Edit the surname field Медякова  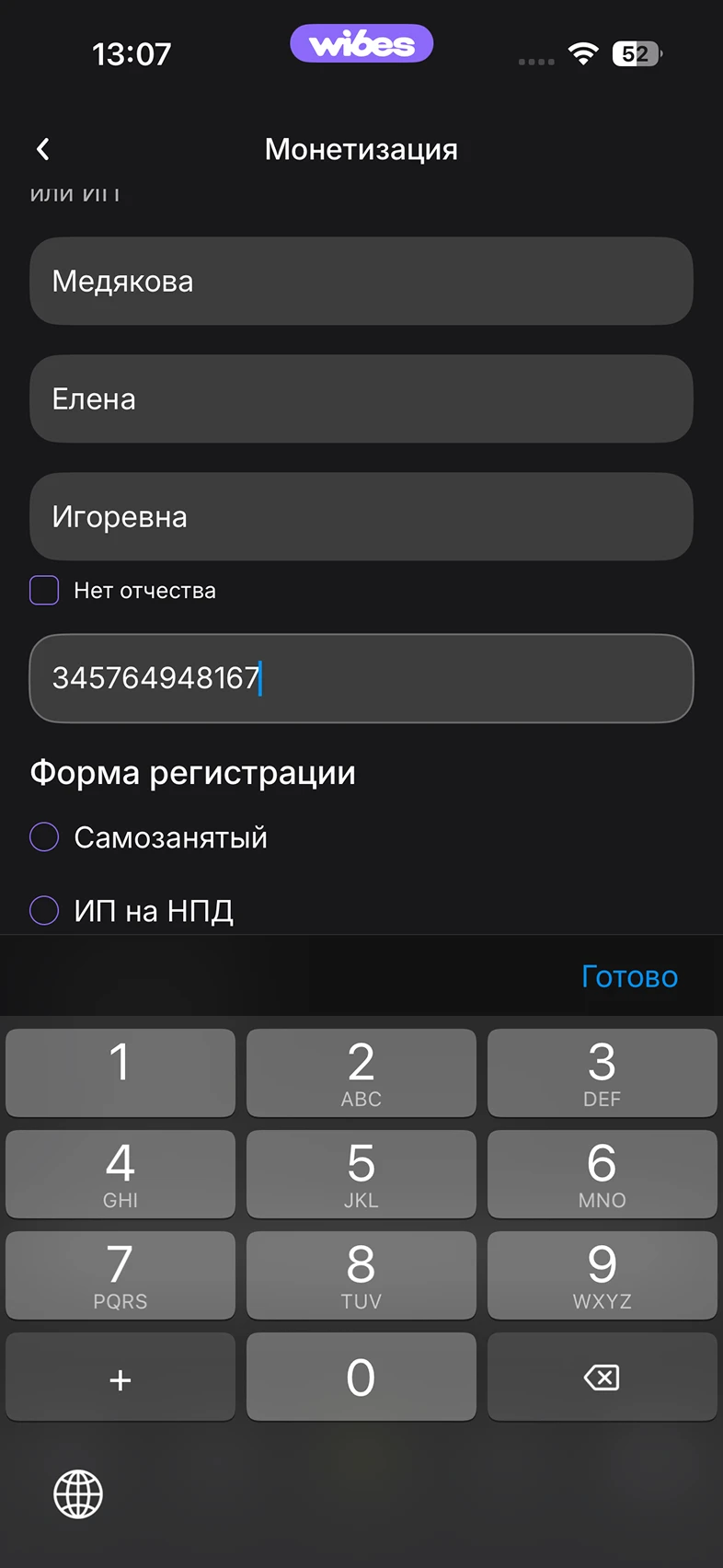pos(361,282)
